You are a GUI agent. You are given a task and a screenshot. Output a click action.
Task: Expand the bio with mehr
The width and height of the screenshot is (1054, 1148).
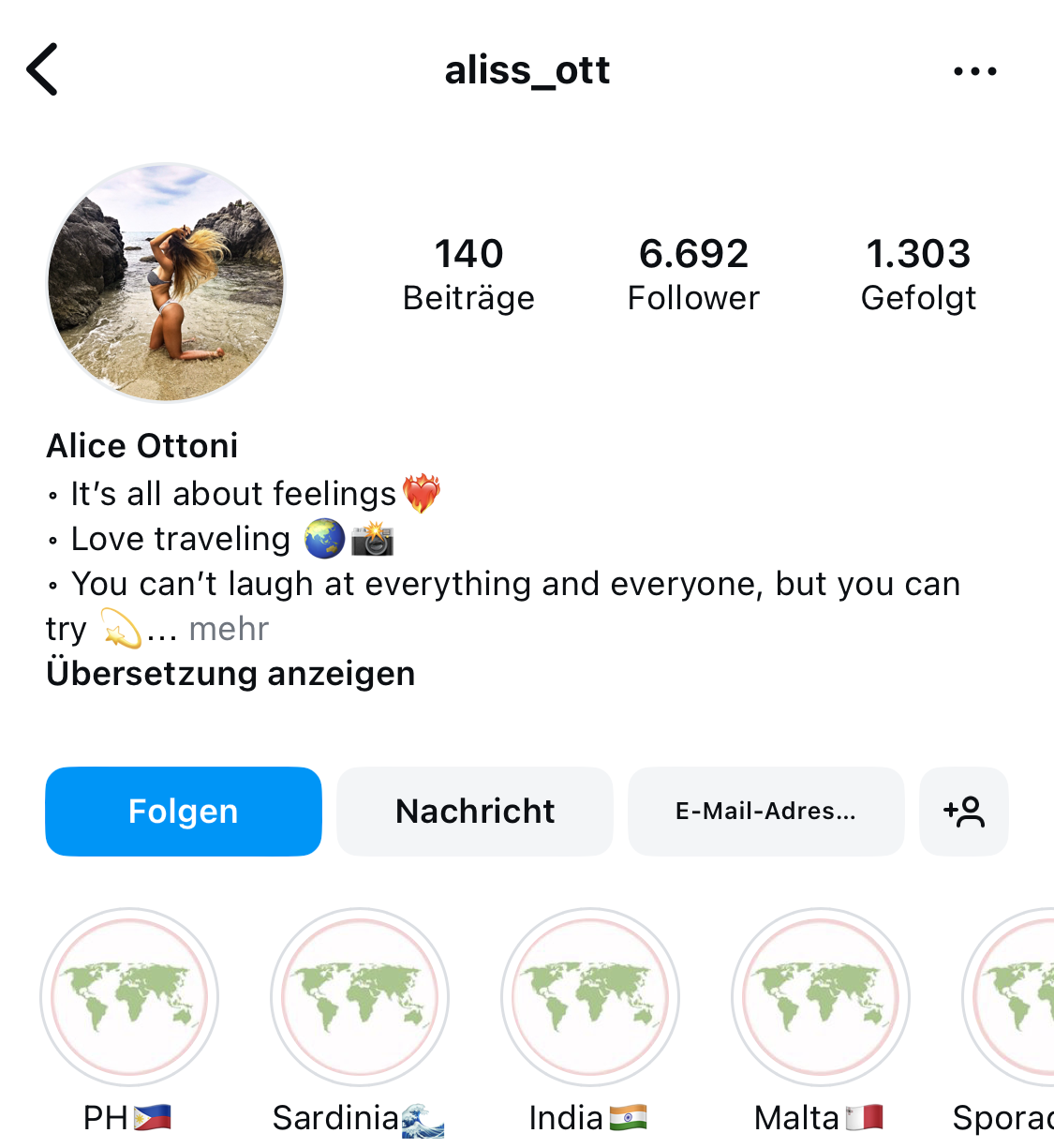tap(229, 629)
